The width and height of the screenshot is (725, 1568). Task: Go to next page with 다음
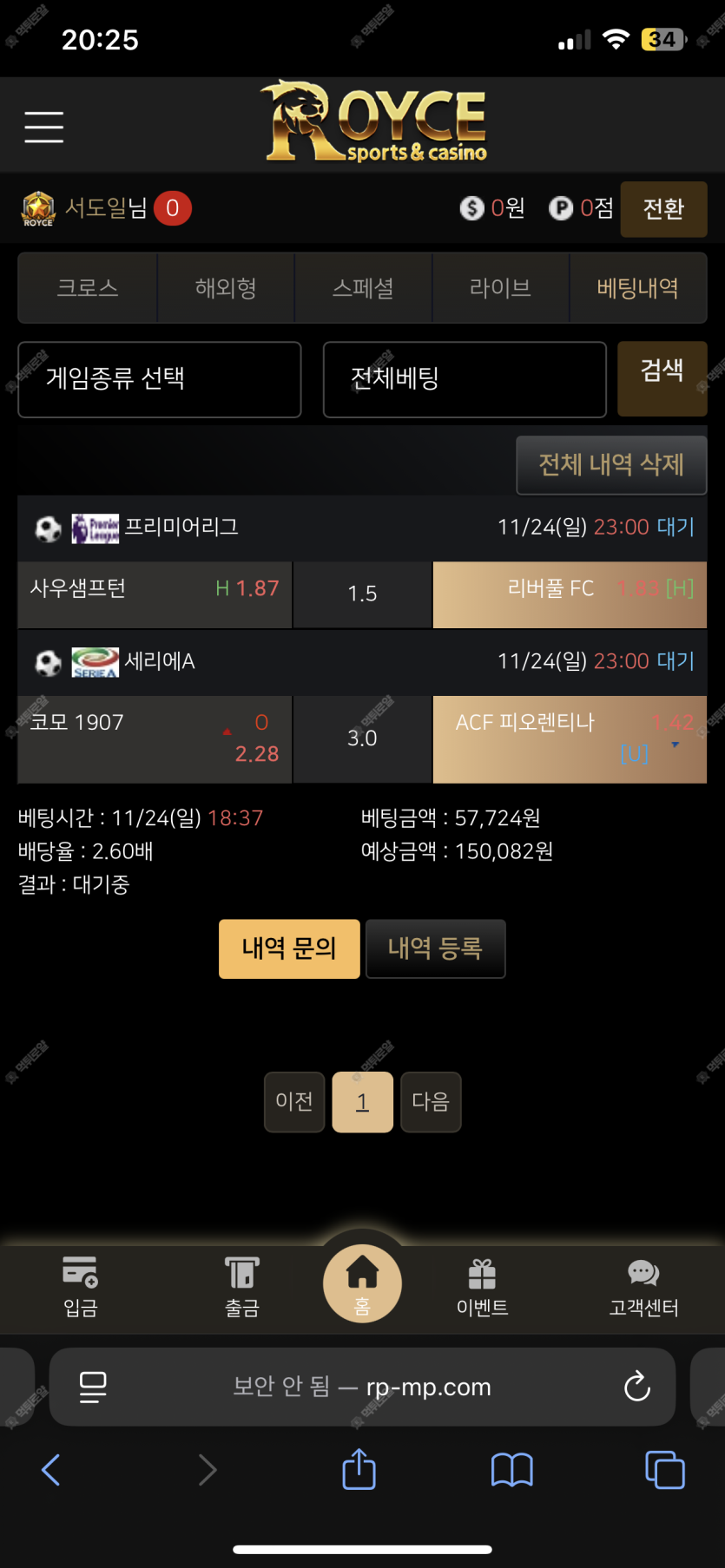[431, 1101]
